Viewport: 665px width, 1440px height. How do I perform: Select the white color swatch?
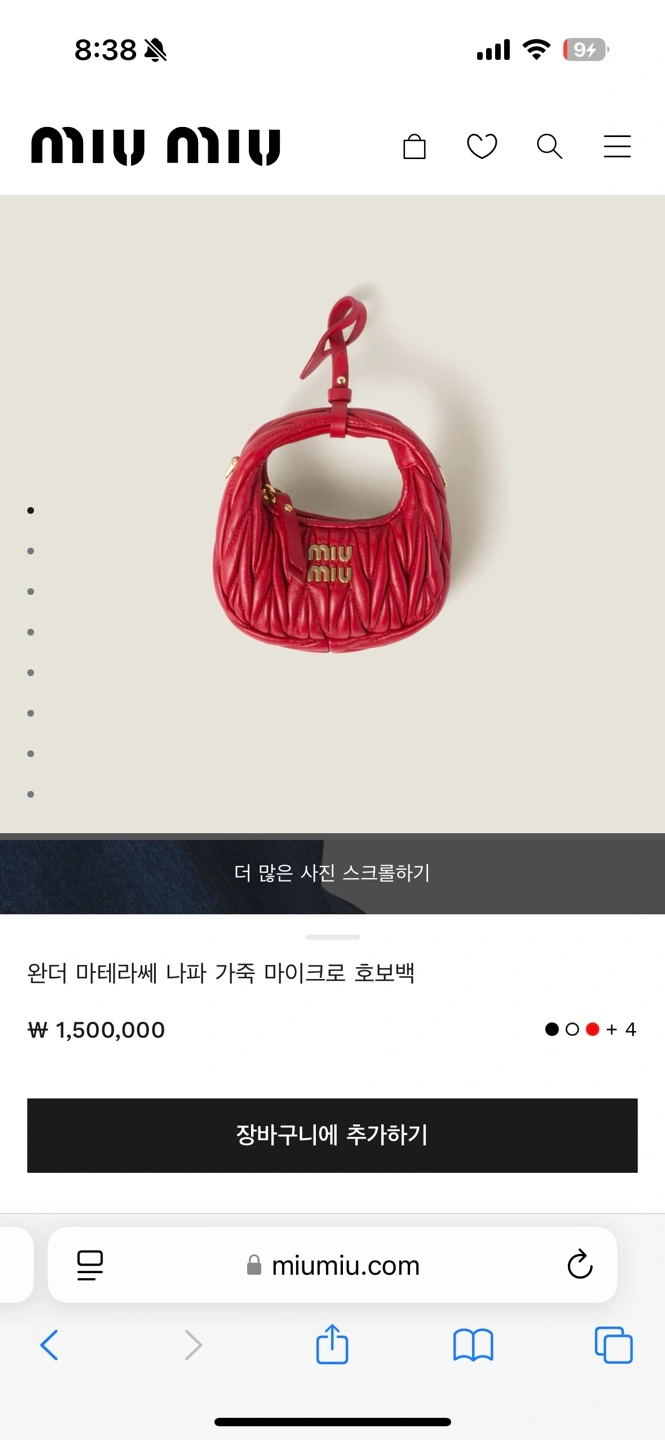572,1029
